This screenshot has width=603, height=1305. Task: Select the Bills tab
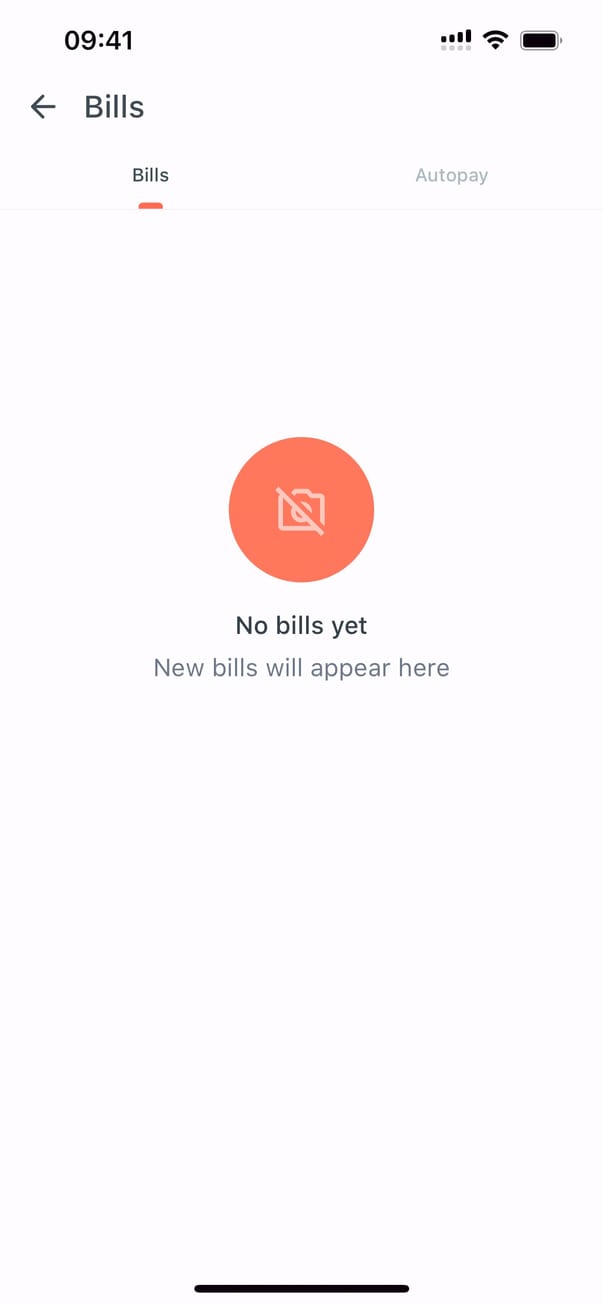tap(150, 176)
